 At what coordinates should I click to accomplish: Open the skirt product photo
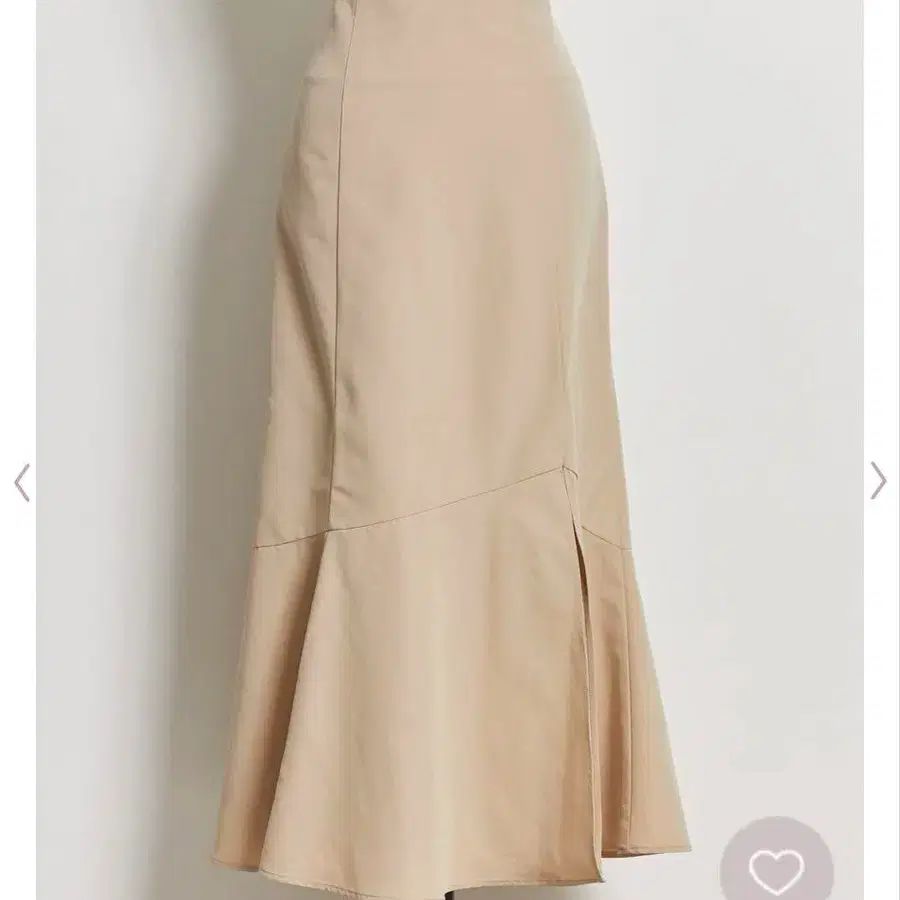[449, 450]
